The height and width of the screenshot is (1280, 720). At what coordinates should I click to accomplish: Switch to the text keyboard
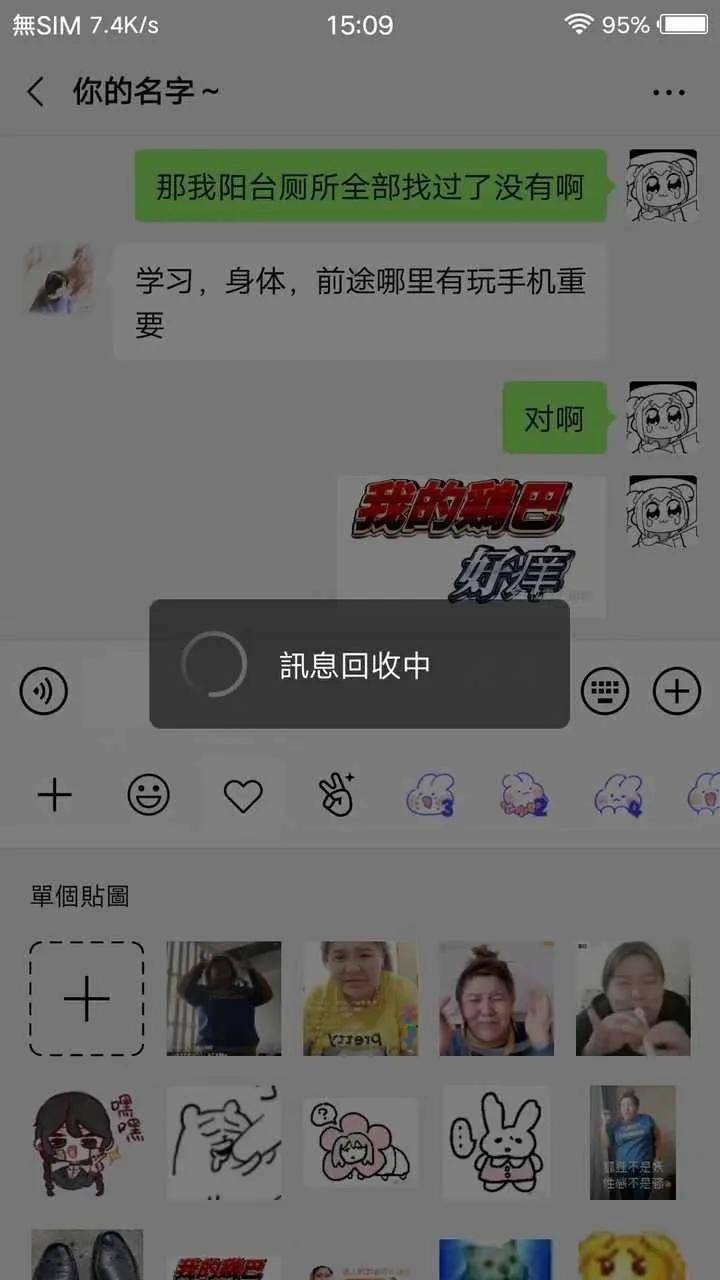click(605, 691)
